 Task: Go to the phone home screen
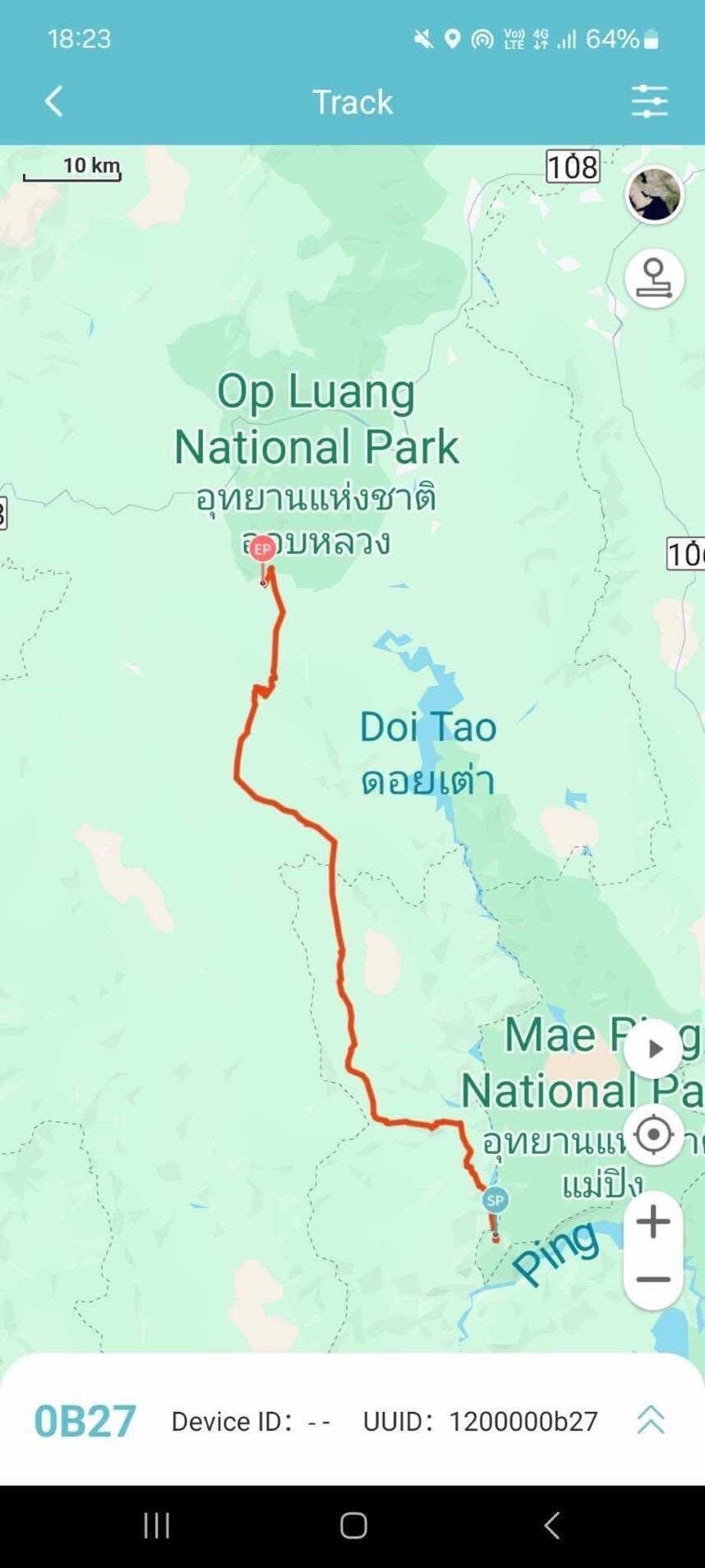[353, 1525]
